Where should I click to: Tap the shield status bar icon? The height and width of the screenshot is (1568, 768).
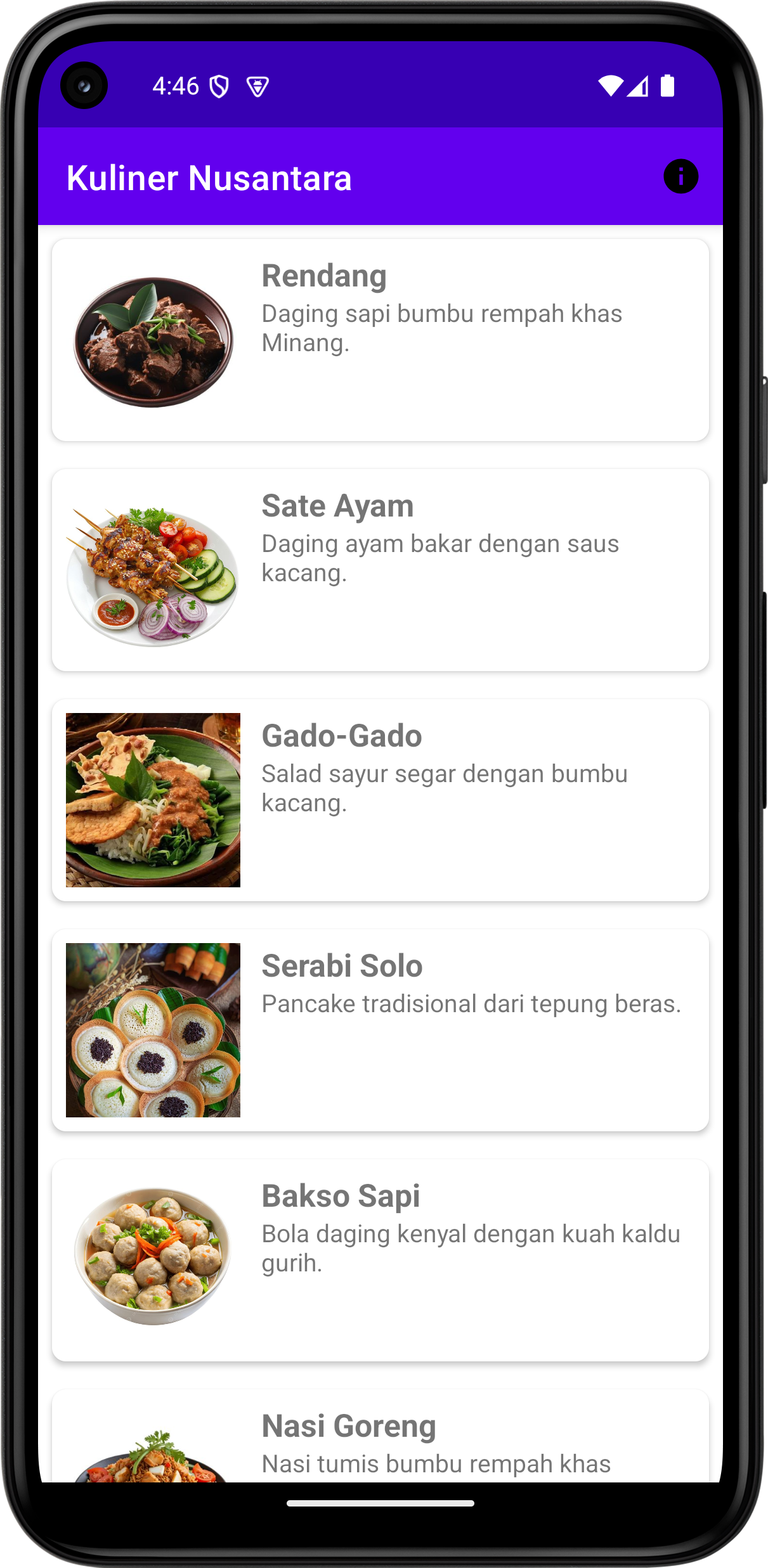coord(219,86)
